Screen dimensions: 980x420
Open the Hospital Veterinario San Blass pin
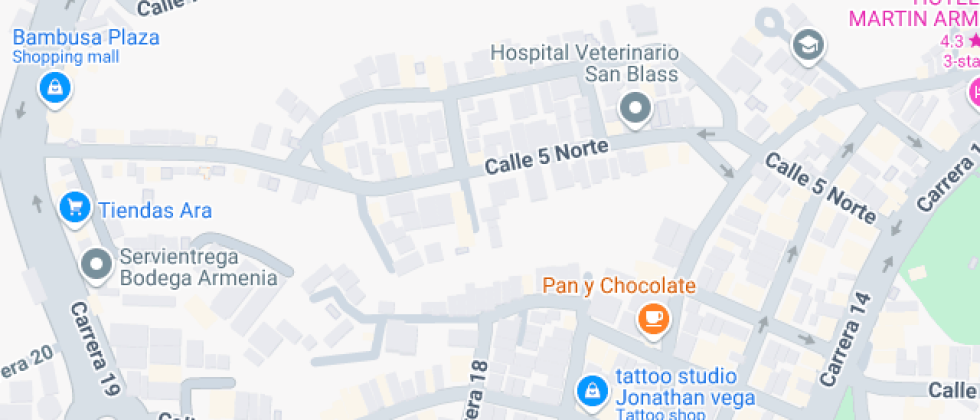tap(635, 108)
